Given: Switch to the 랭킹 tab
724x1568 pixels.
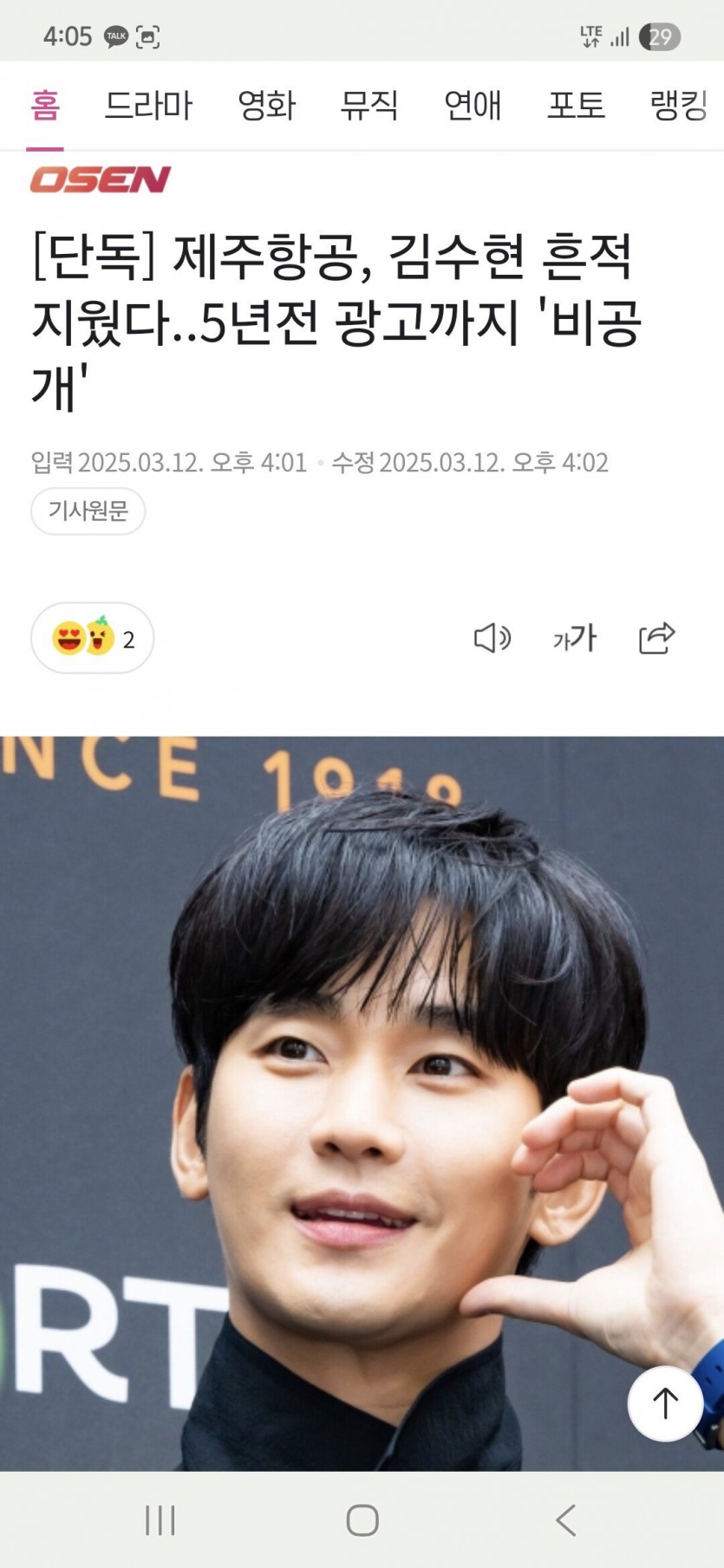Looking at the screenshot, I should pyautogui.click(x=679, y=106).
